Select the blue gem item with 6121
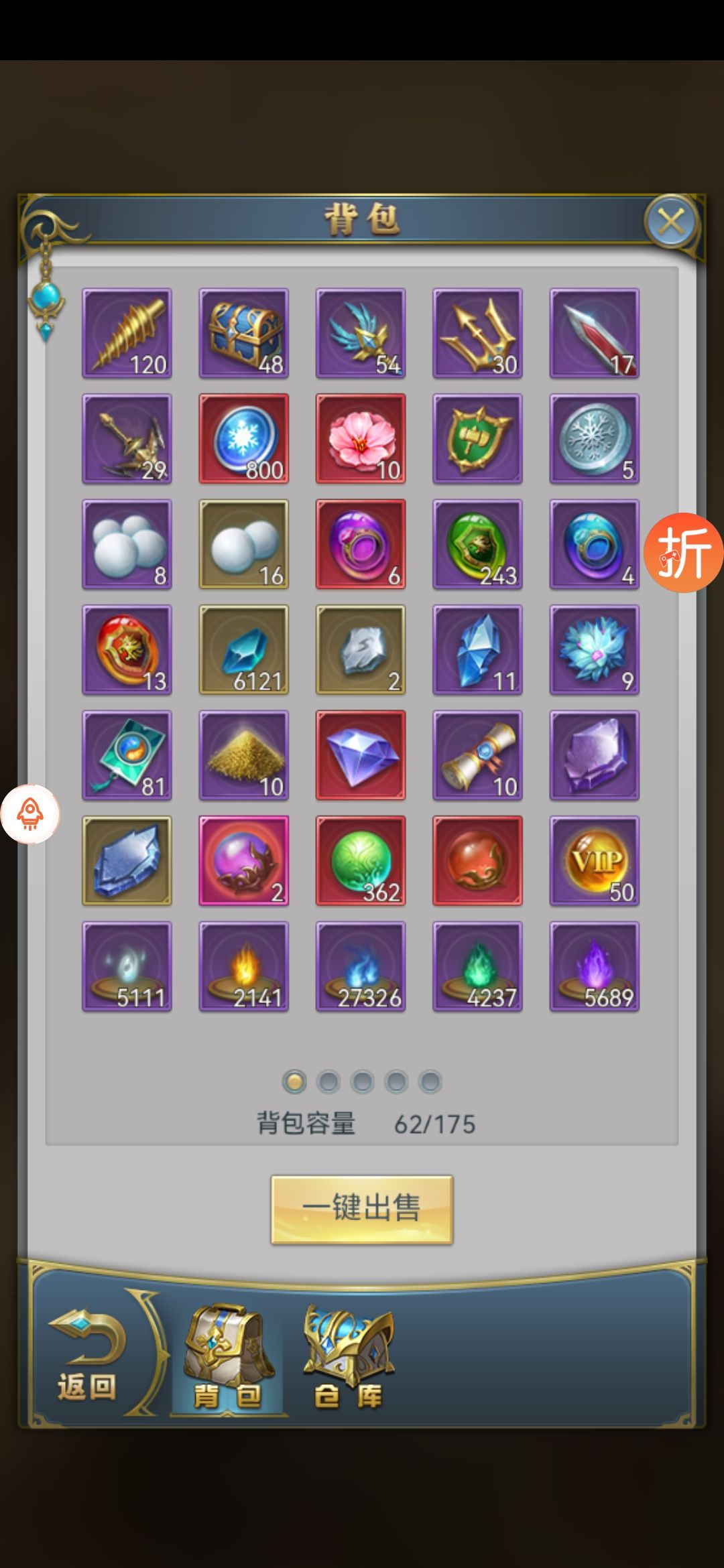724x1568 pixels. click(243, 649)
